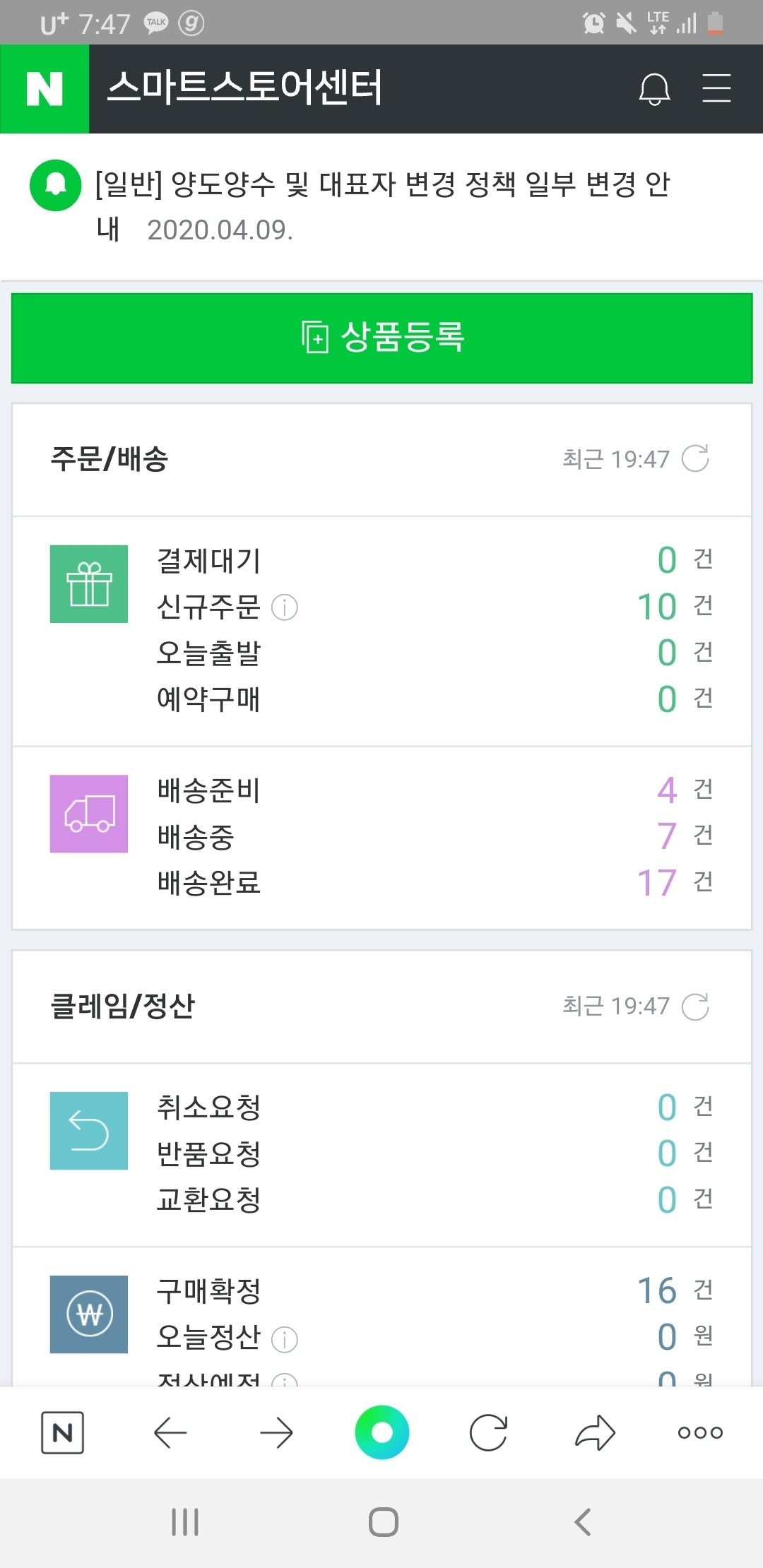Open the browser more options menu
Image resolution: width=763 pixels, height=1568 pixels.
pyautogui.click(x=699, y=1432)
